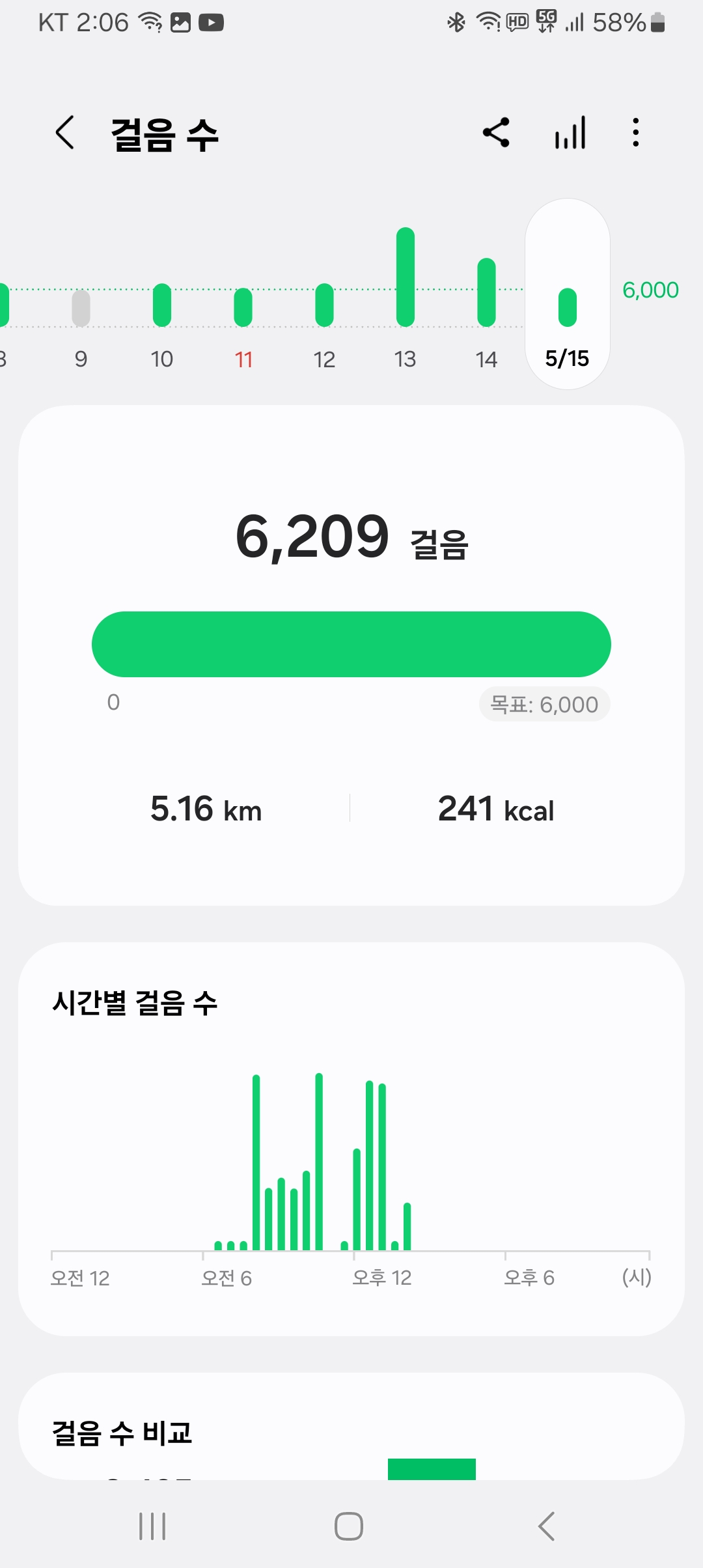Go back from the 걸음 수 screen

coord(65,133)
